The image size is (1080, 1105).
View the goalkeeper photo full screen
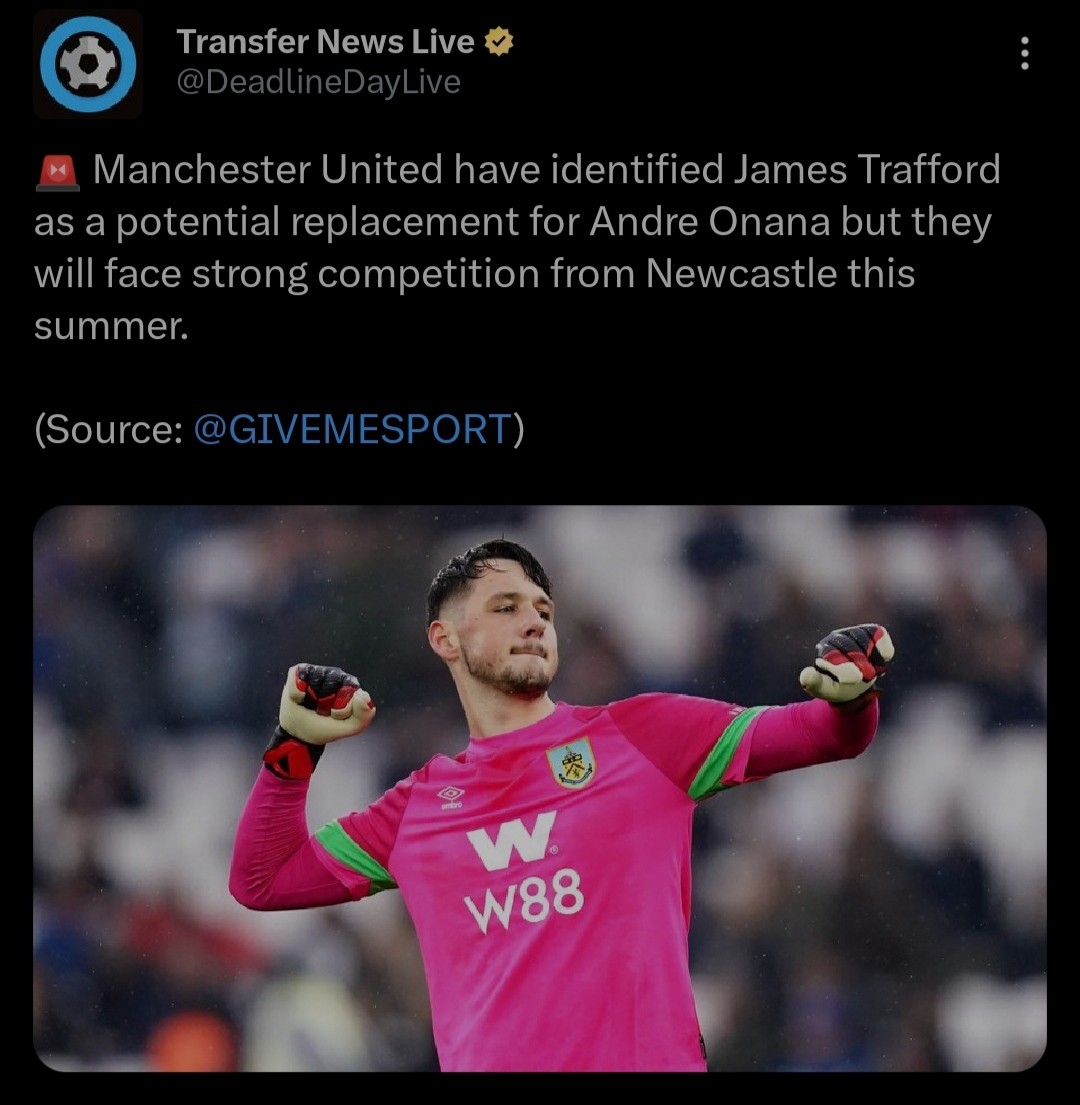[540, 788]
